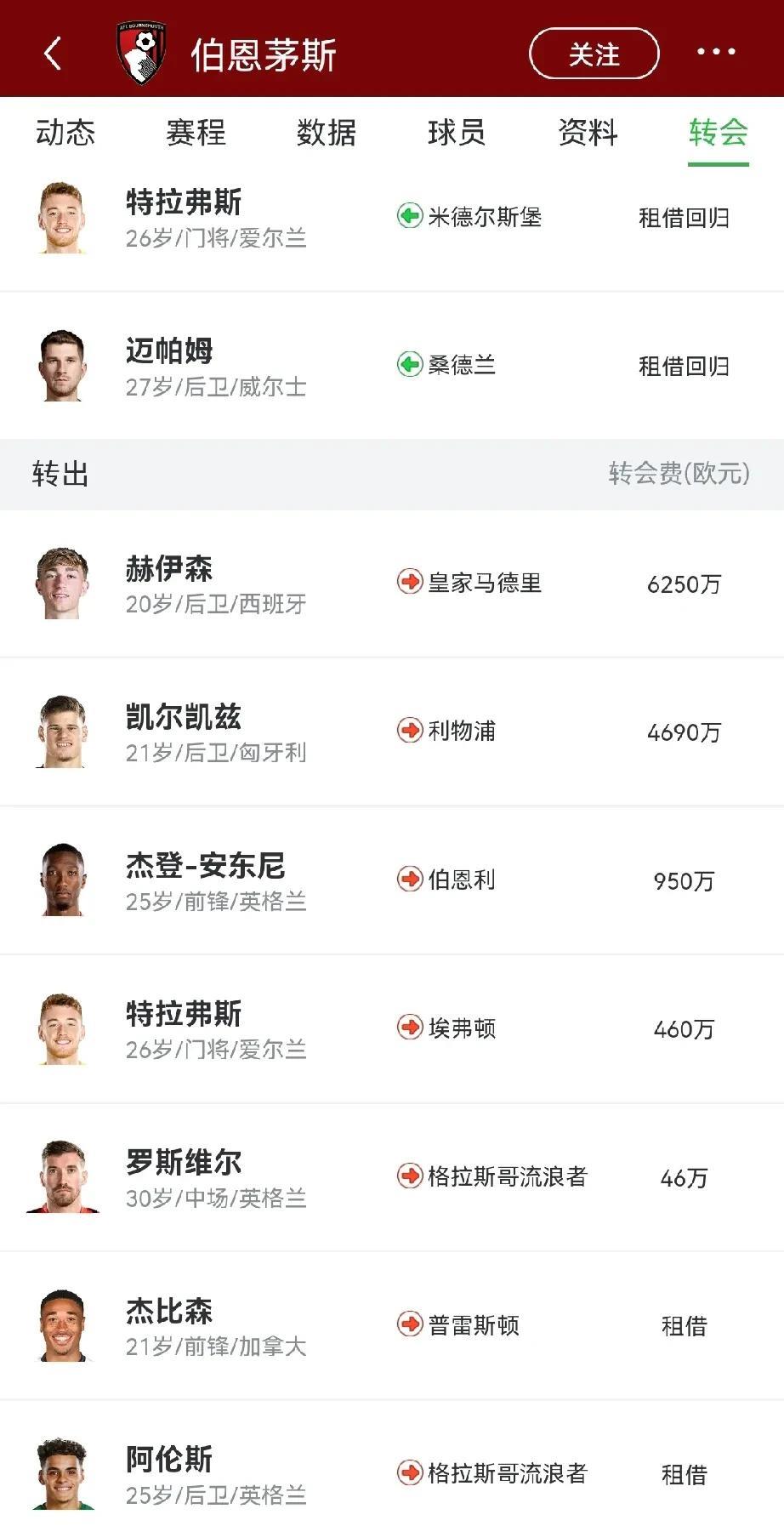
Task: View the 球员 tab
Action: tap(457, 133)
